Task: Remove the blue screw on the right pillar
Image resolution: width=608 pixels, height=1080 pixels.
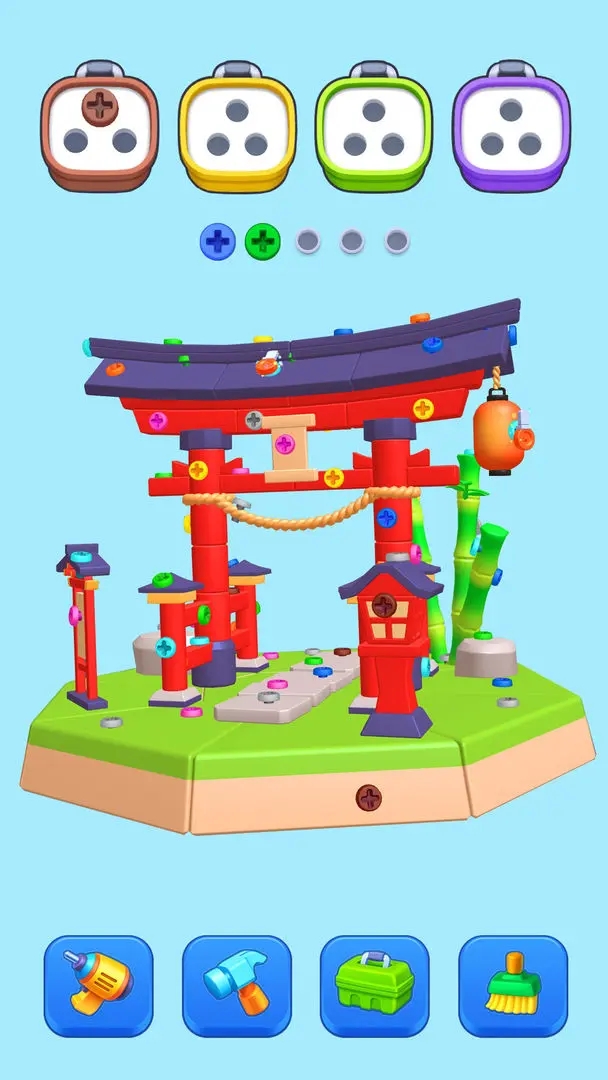Action: 387,518
